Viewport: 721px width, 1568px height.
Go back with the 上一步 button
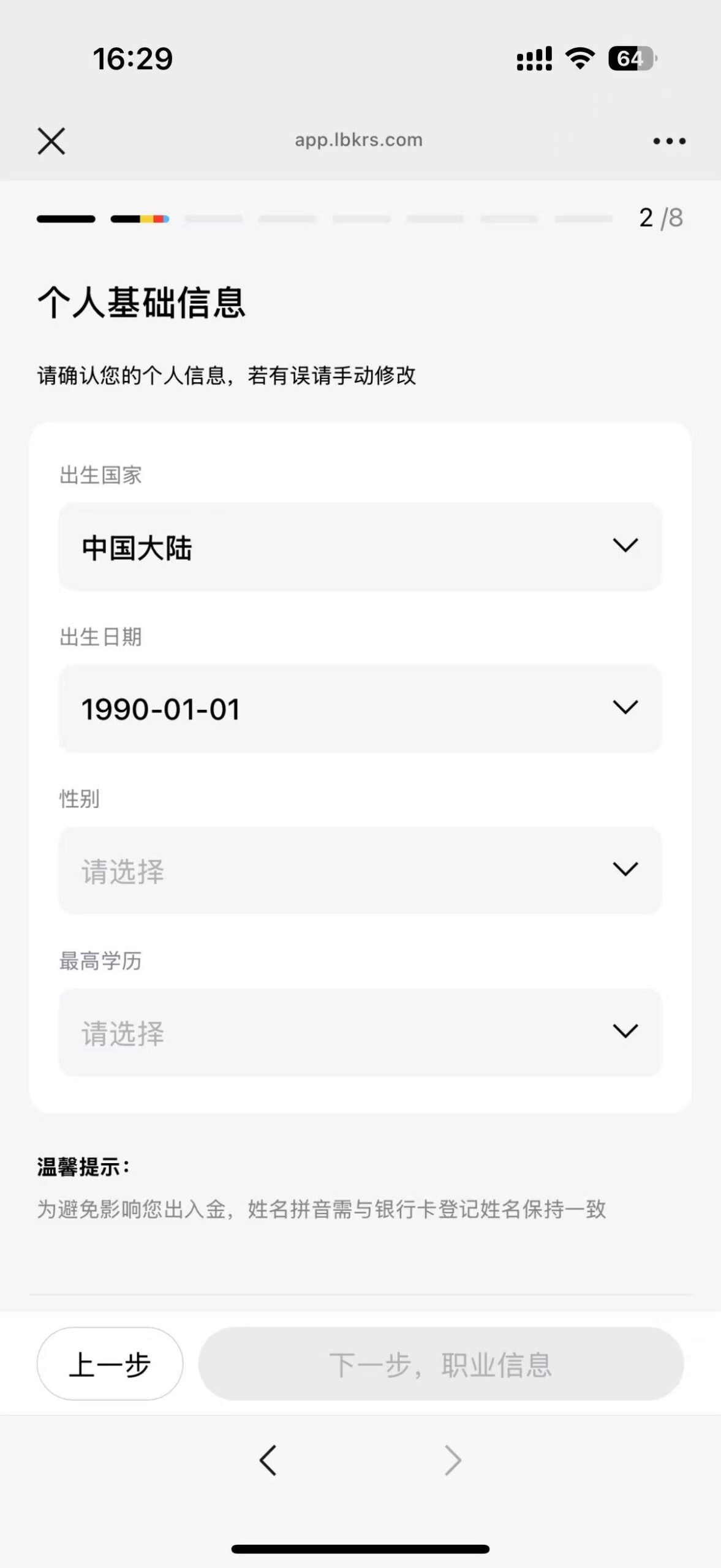[x=110, y=1364]
